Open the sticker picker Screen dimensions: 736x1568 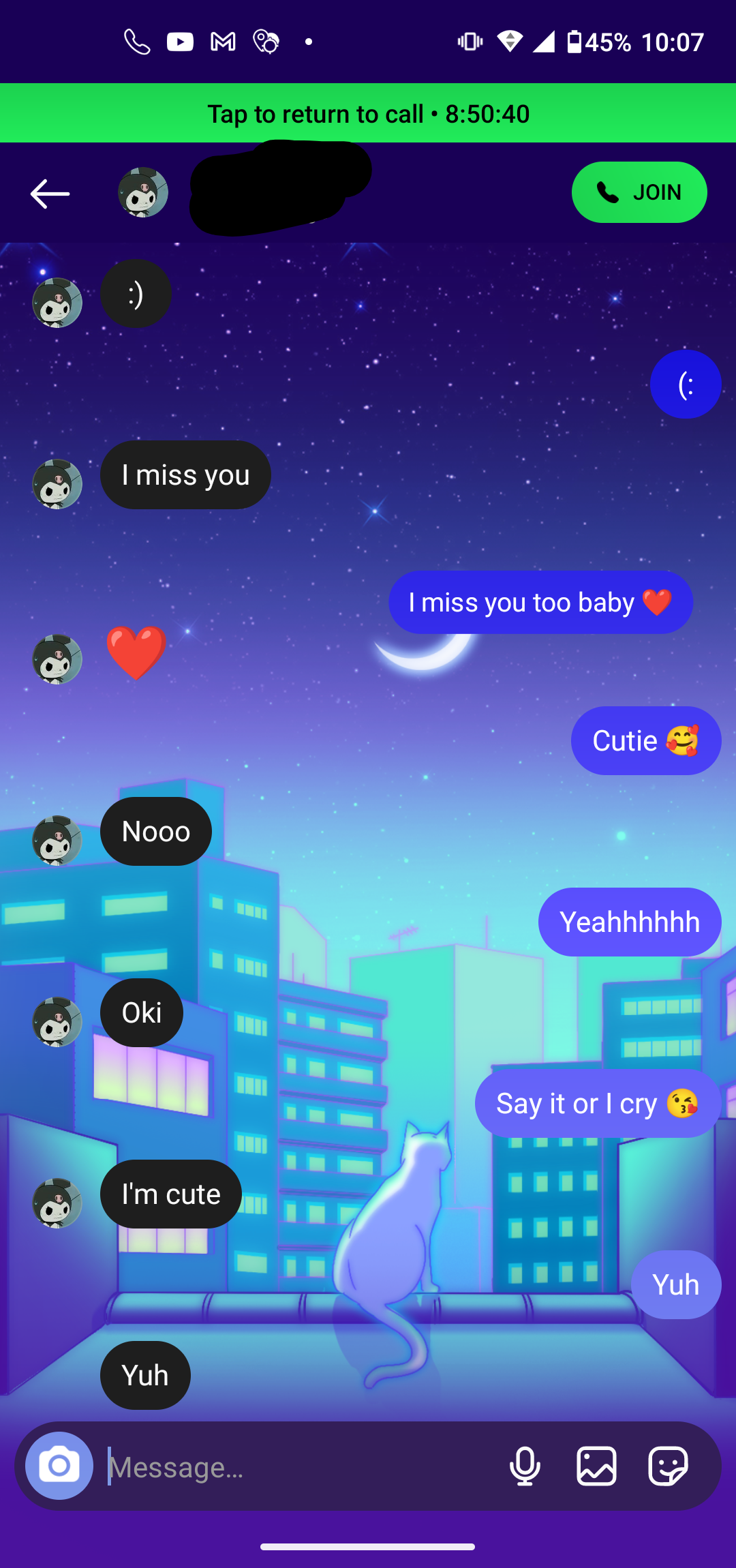coord(668,1466)
